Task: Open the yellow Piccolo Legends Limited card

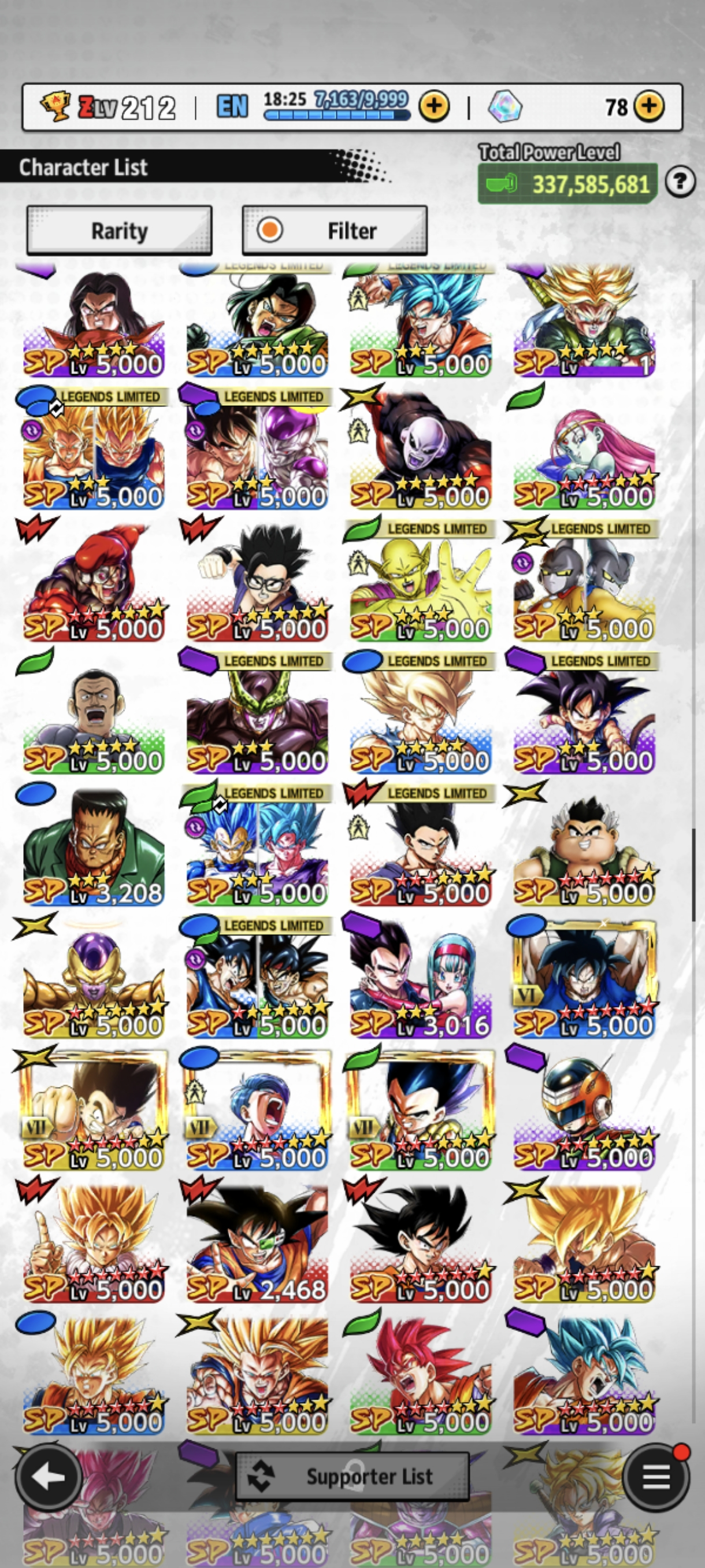Action: coord(420,583)
